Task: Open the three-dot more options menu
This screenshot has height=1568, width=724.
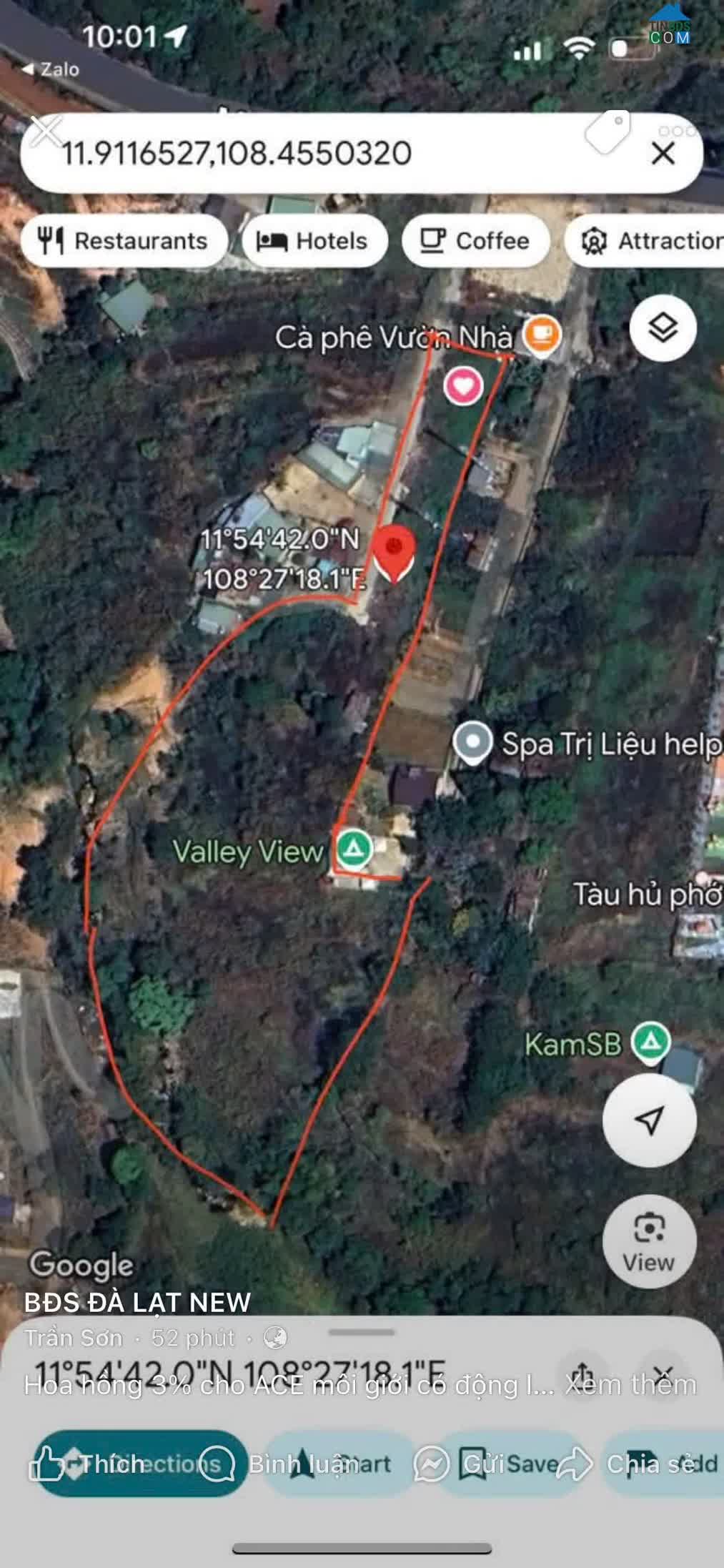Action: click(x=677, y=131)
